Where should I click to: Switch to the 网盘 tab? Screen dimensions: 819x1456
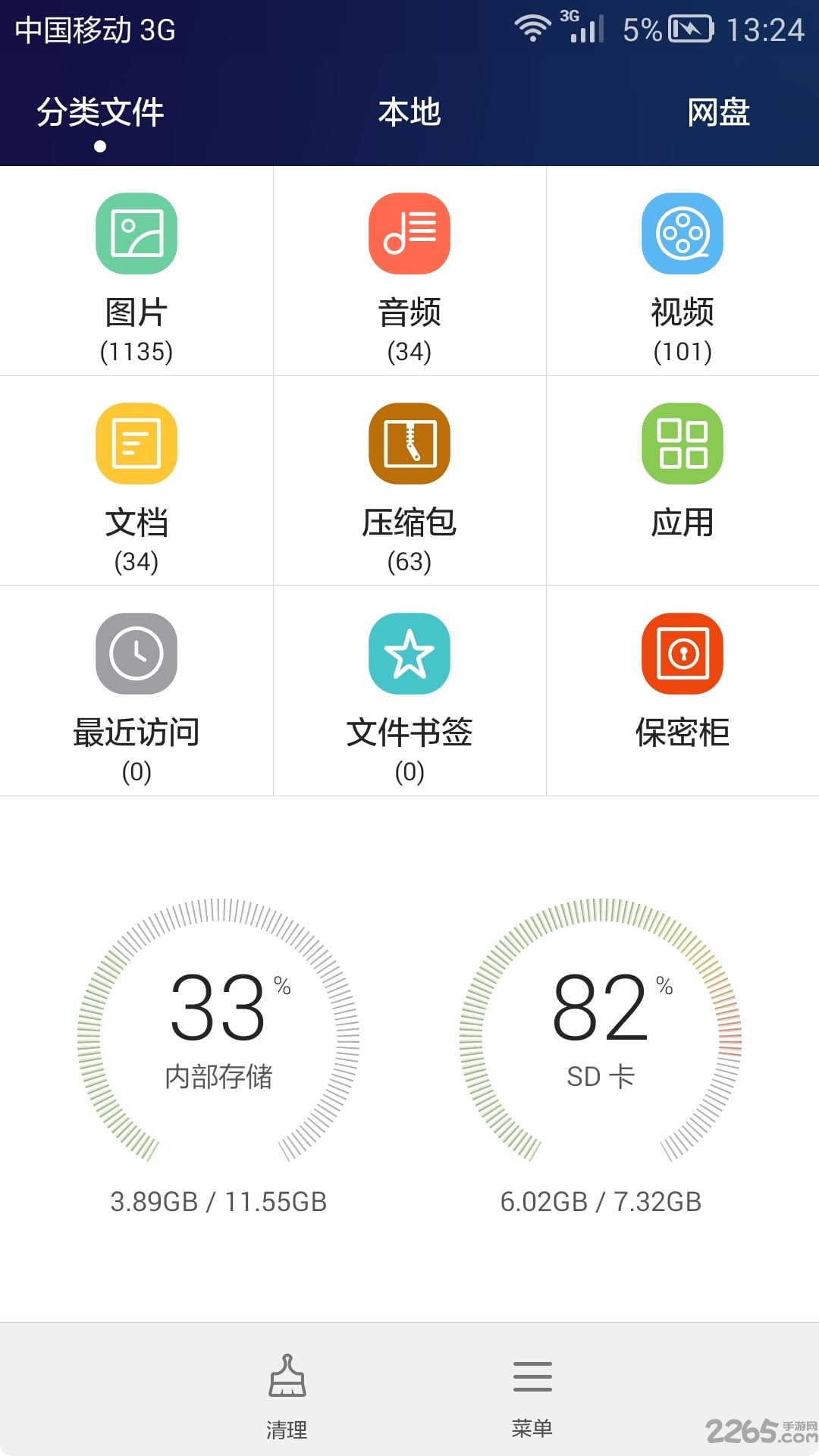pyautogui.click(x=719, y=112)
